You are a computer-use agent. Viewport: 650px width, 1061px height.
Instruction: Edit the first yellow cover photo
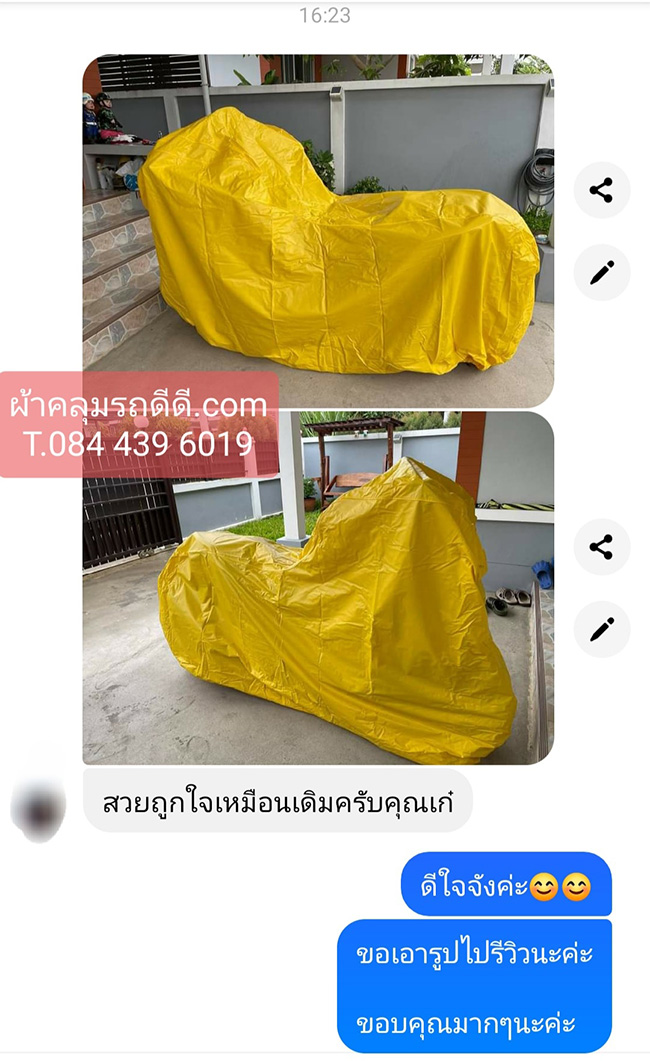(x=601, y=272)
